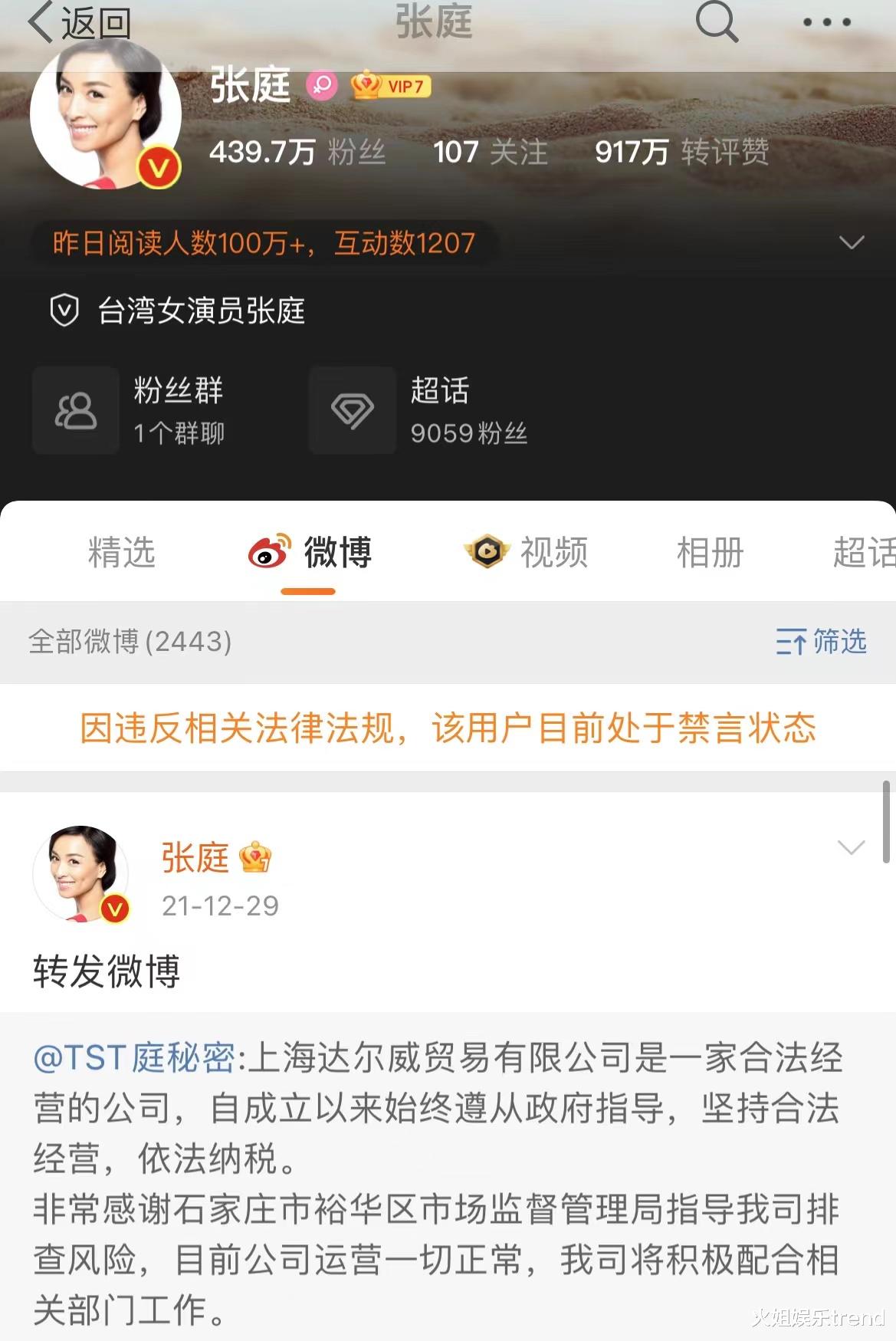Switch to the 精选 tab
Image resolution: width=896 pixels, height=1341 pixels.
[x=123, y=552]
